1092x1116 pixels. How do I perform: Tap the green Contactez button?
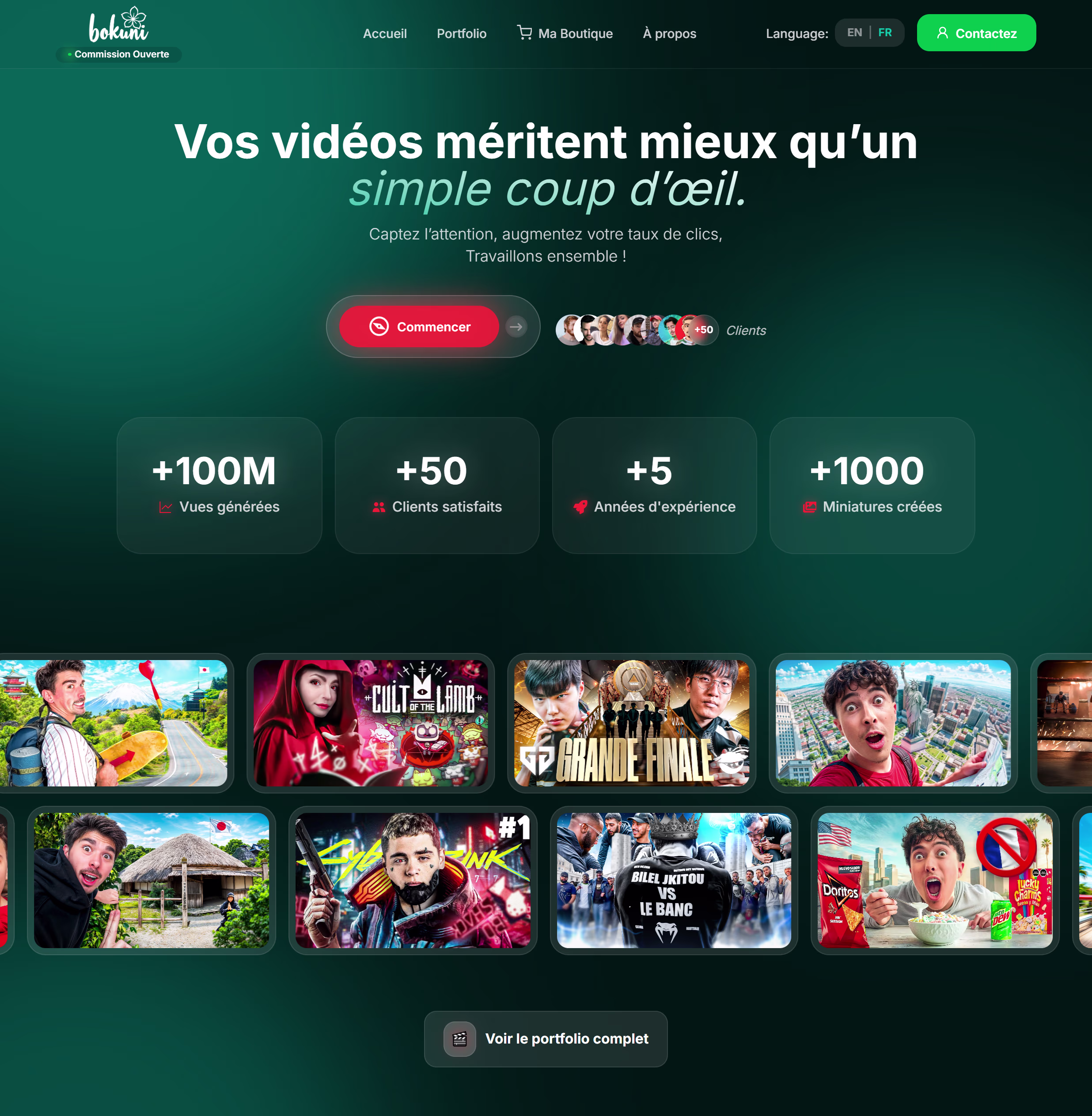[x=976, y=33]
